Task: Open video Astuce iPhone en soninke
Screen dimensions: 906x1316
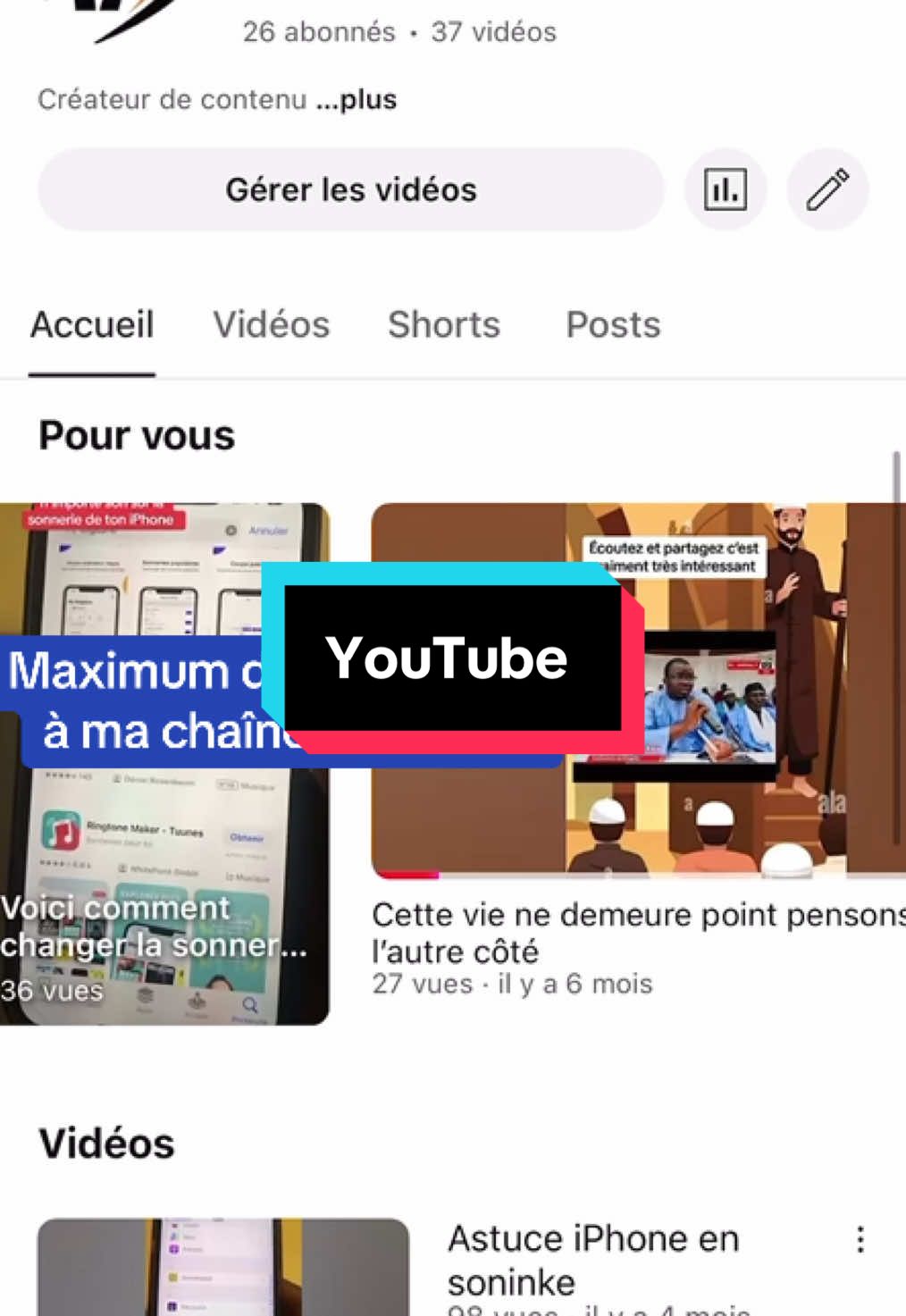Action: click(x=592, y=1260)
